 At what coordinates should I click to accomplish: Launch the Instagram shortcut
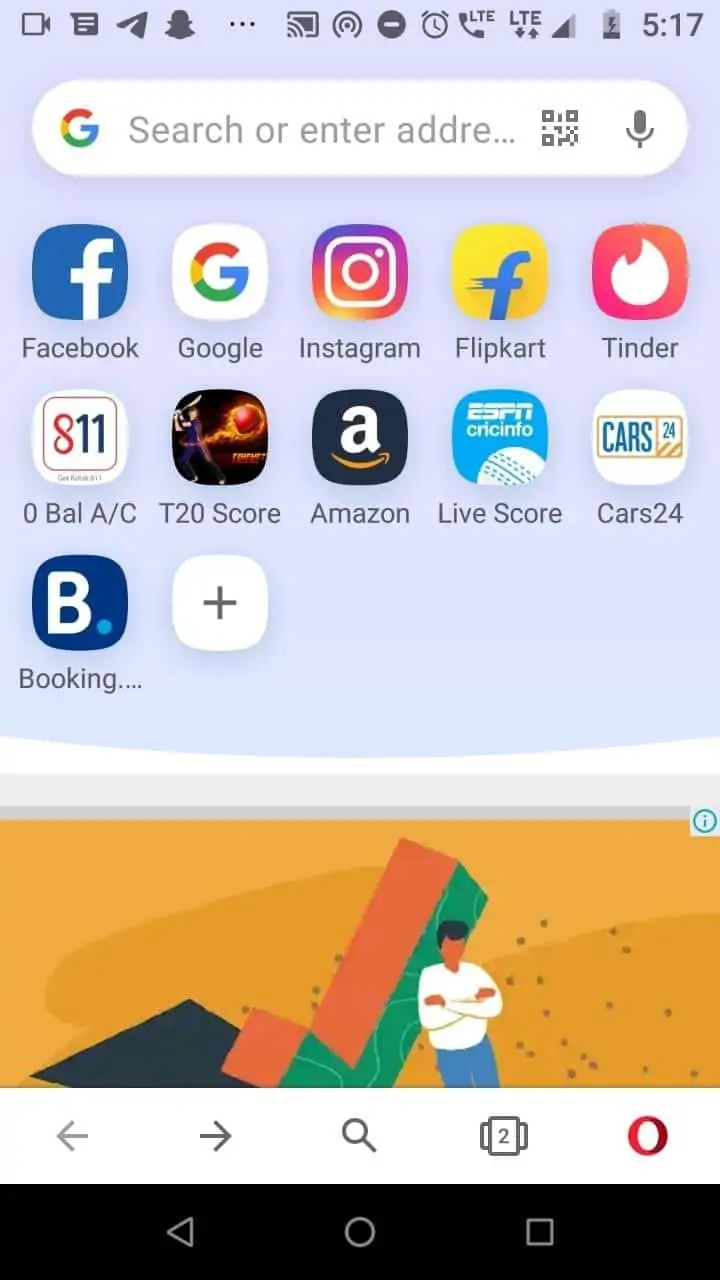tap(360, 272)
